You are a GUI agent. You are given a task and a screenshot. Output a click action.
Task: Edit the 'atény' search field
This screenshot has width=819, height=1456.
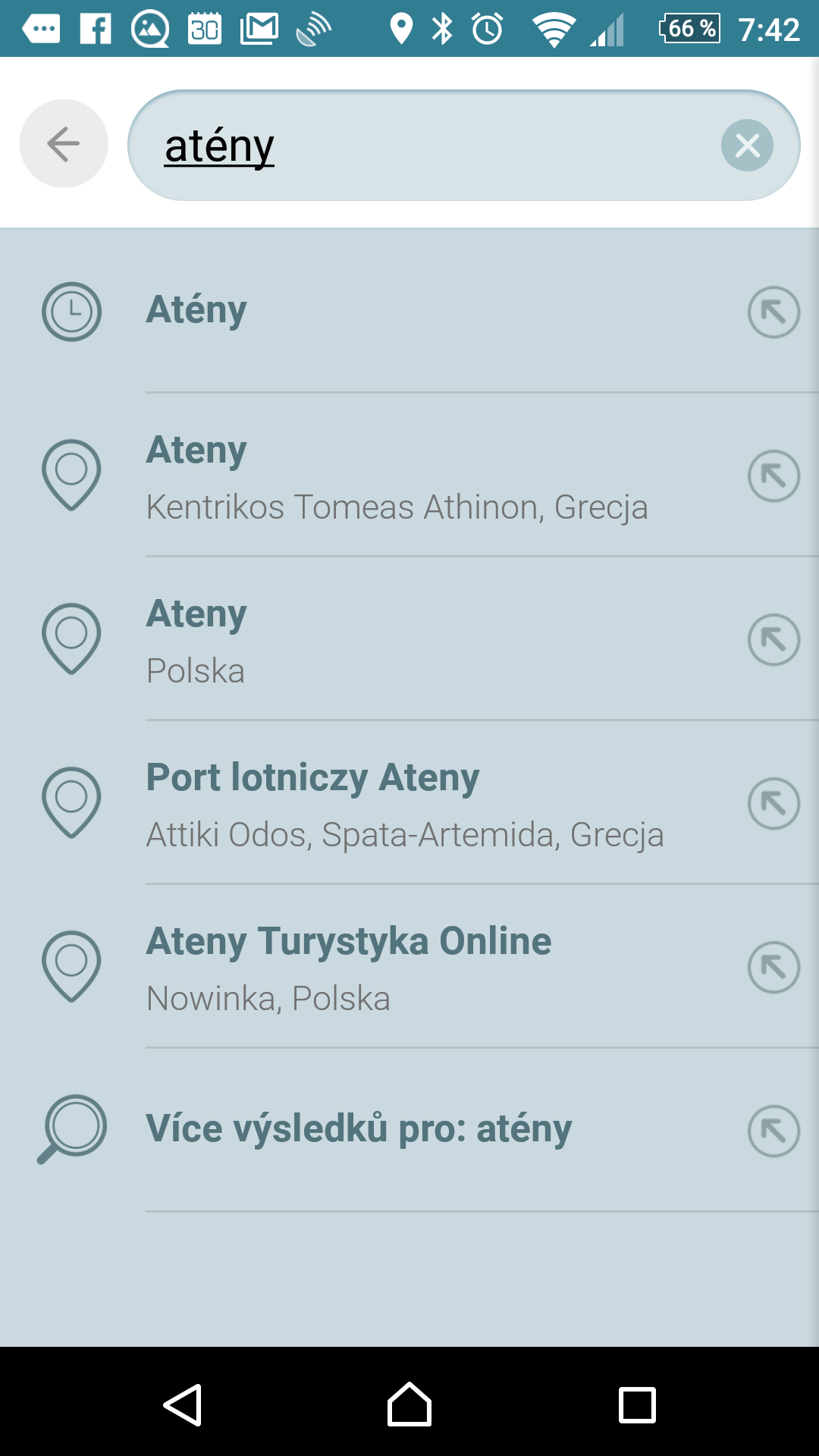click(x=425, y=145)
